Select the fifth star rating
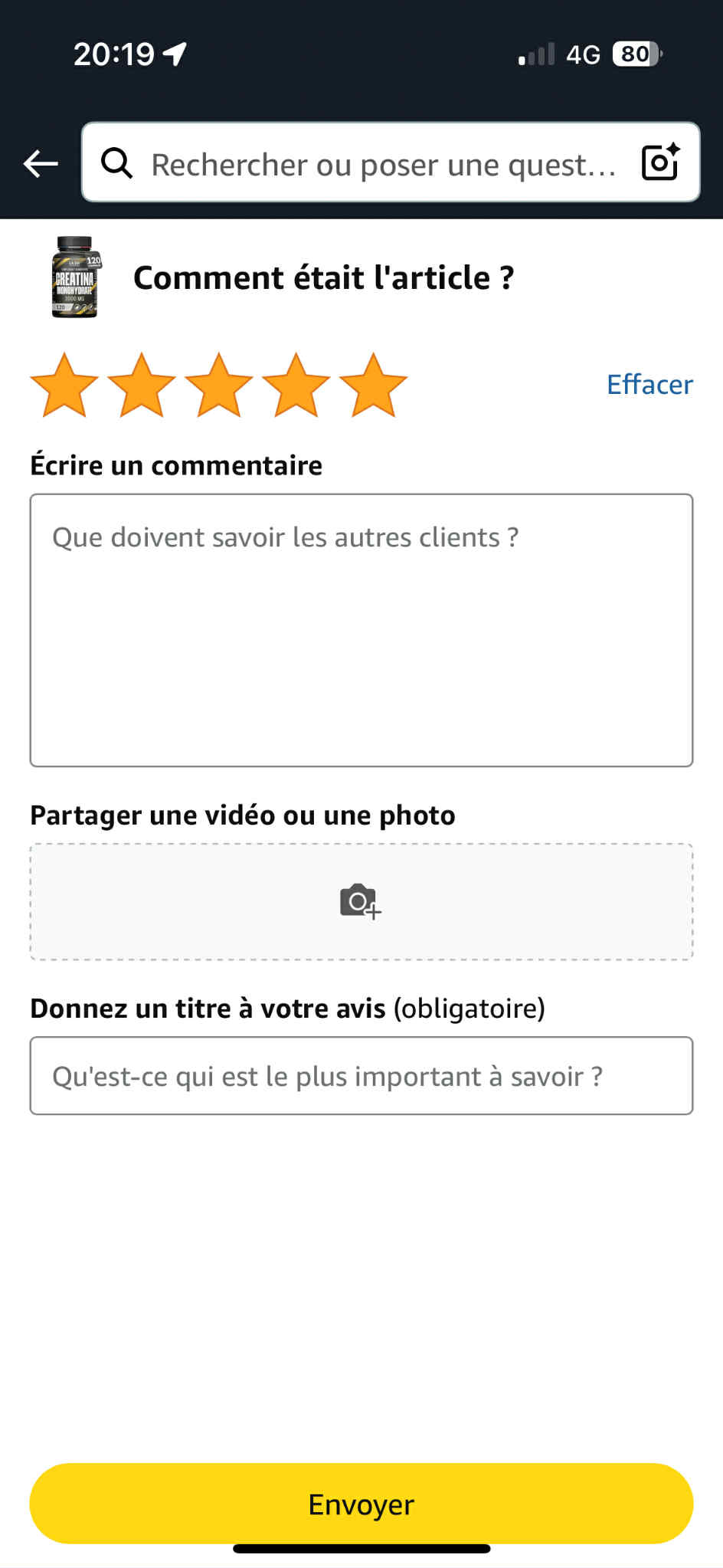 click(x=373, y=385)
